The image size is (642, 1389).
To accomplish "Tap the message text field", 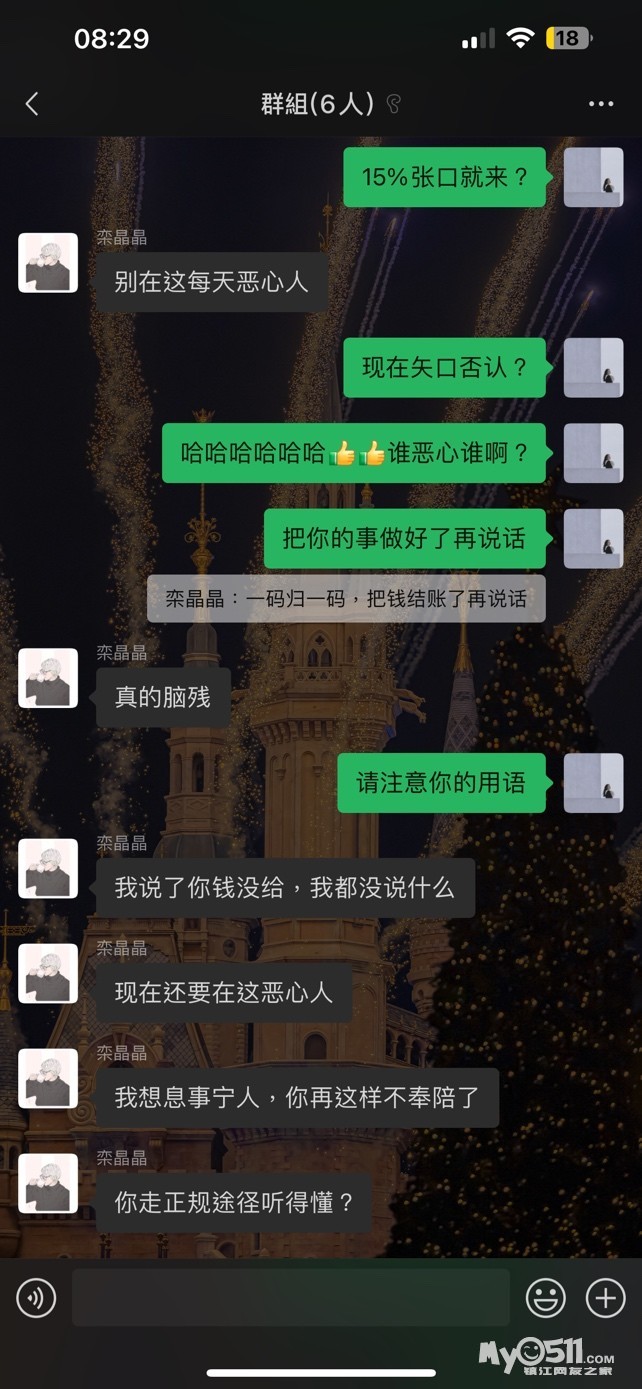I will (x=290, y=1298).
